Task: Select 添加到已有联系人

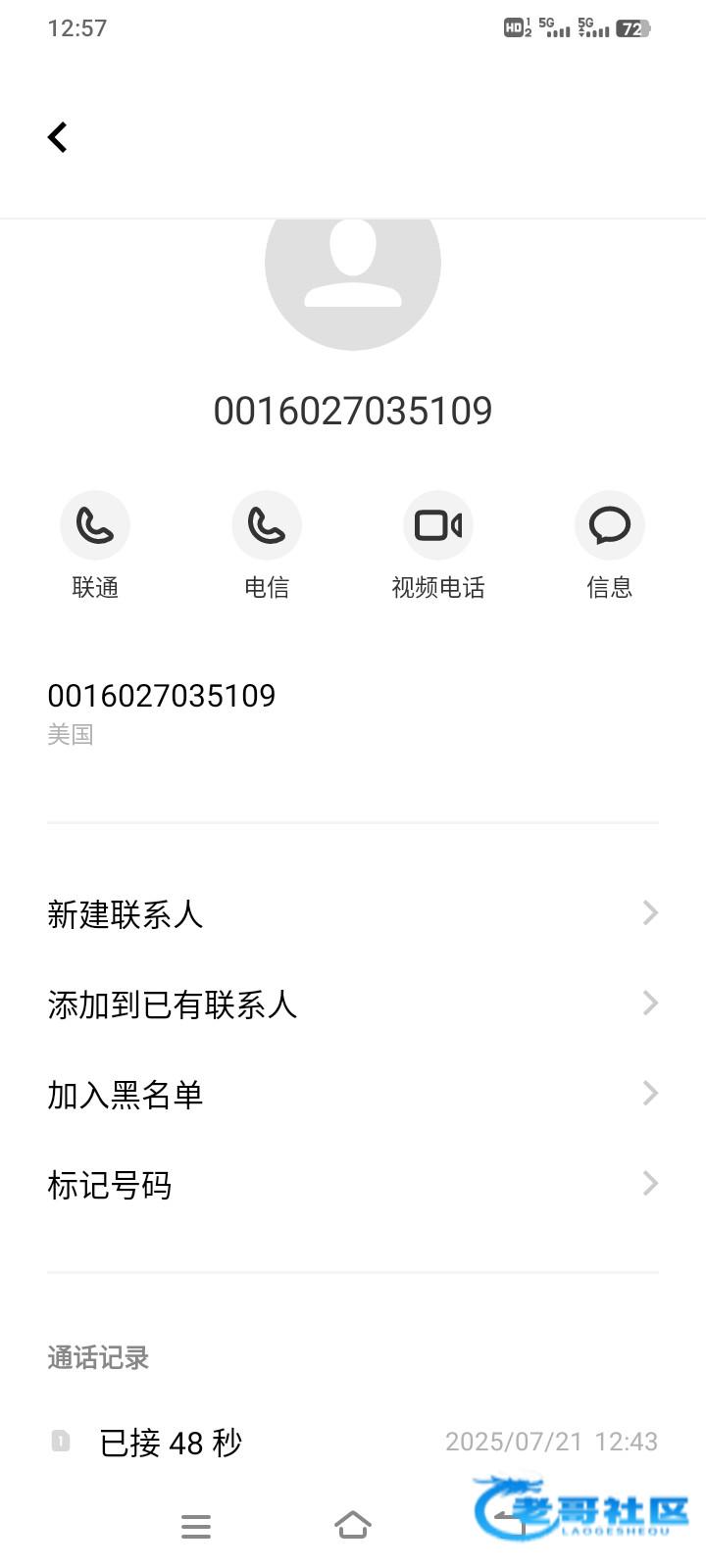Action: coord(353,1004)
